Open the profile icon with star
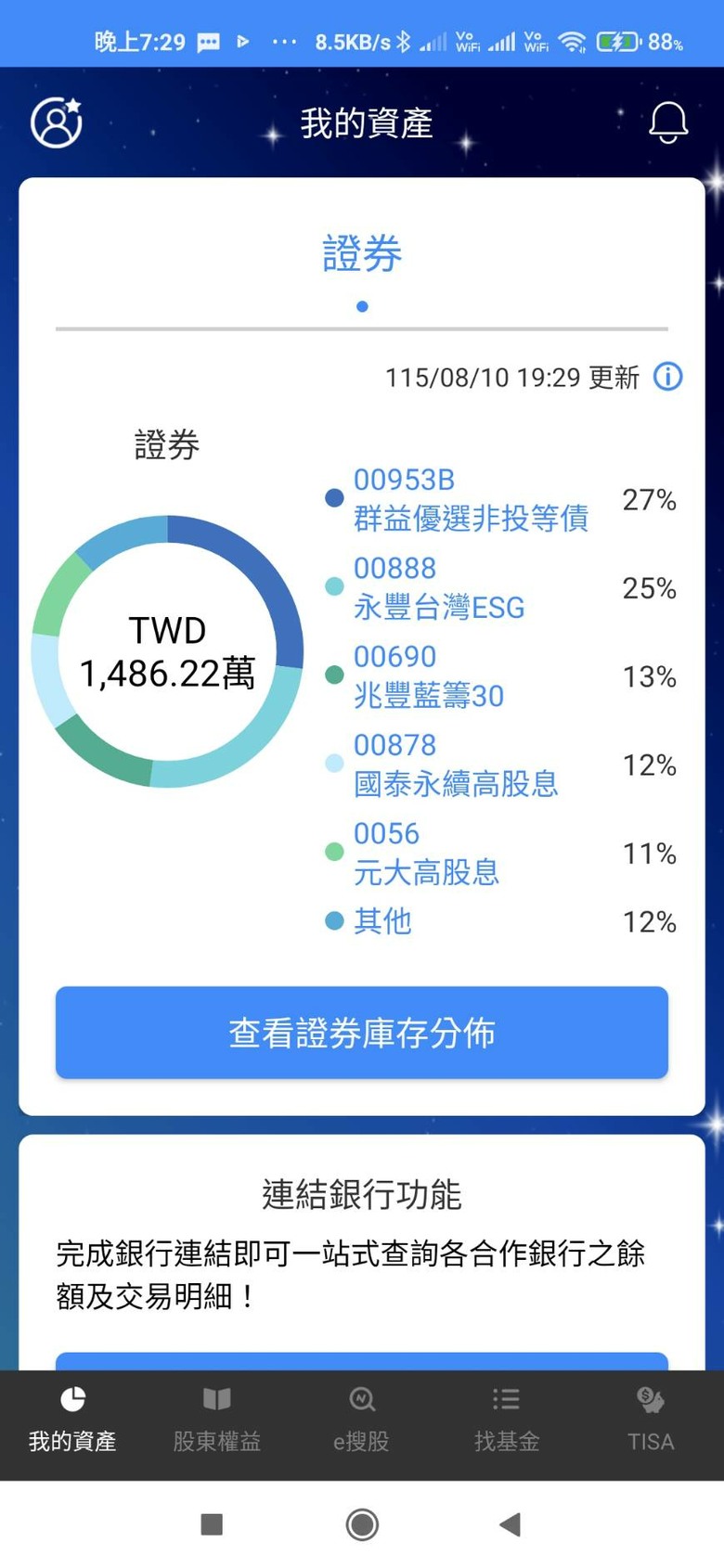Screen dimensions: 724x1568 pyautogui.click(x=57, y=122)
